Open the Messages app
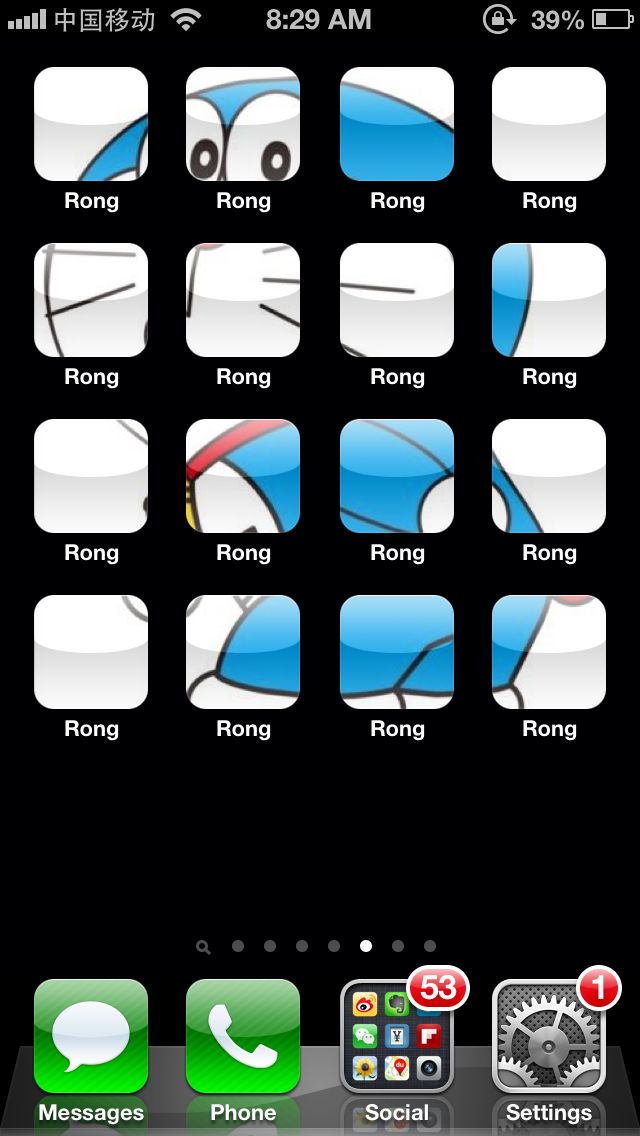The width and height of the screenshot is (640, 1136). tap(91, 1036)
